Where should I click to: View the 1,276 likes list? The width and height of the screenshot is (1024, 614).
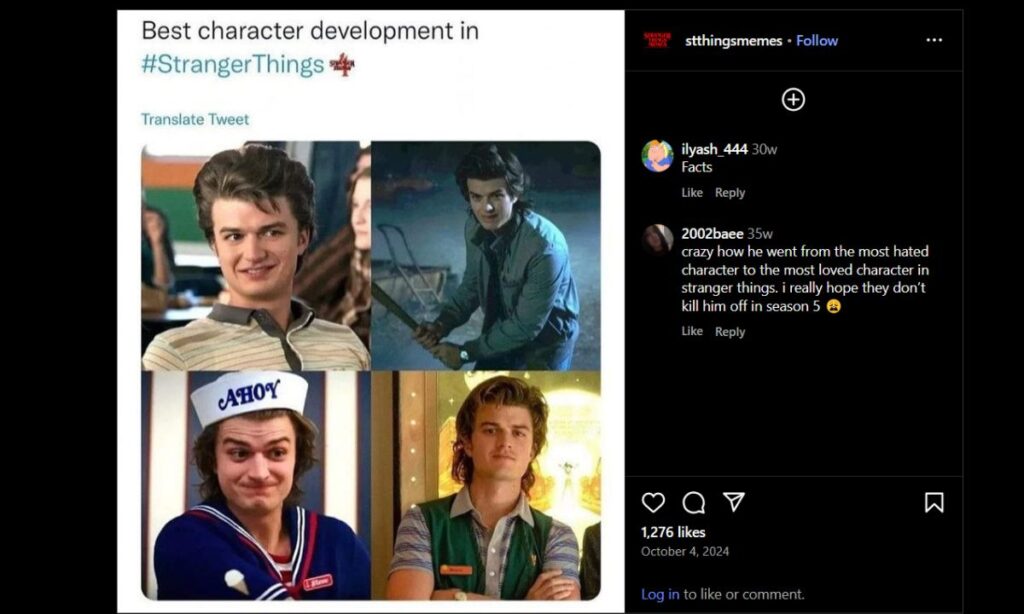tap(673, 532)
